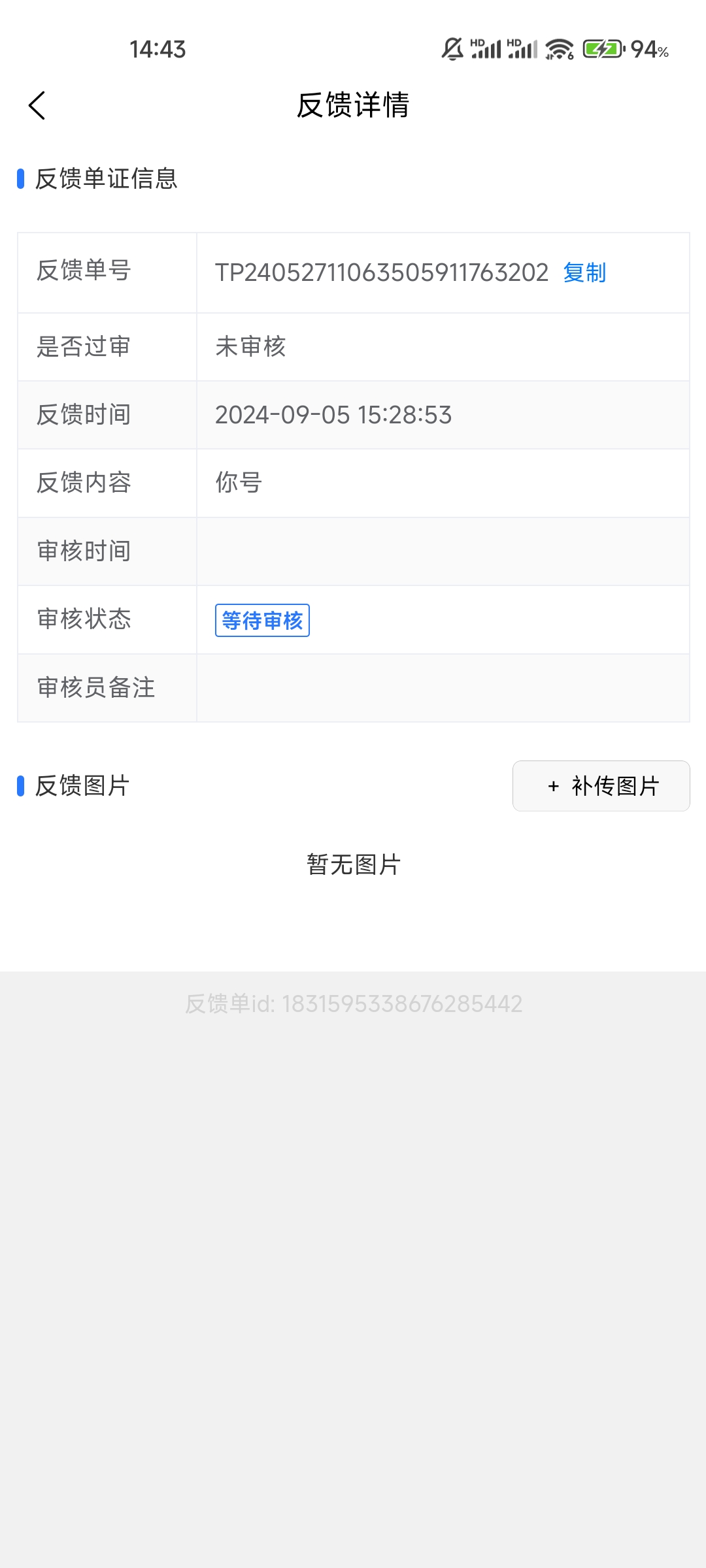Viewport: 706px width, 1568px height.
Task: Tap the 补传图片 button to add pictures
Action: click(x=601, y=786)
